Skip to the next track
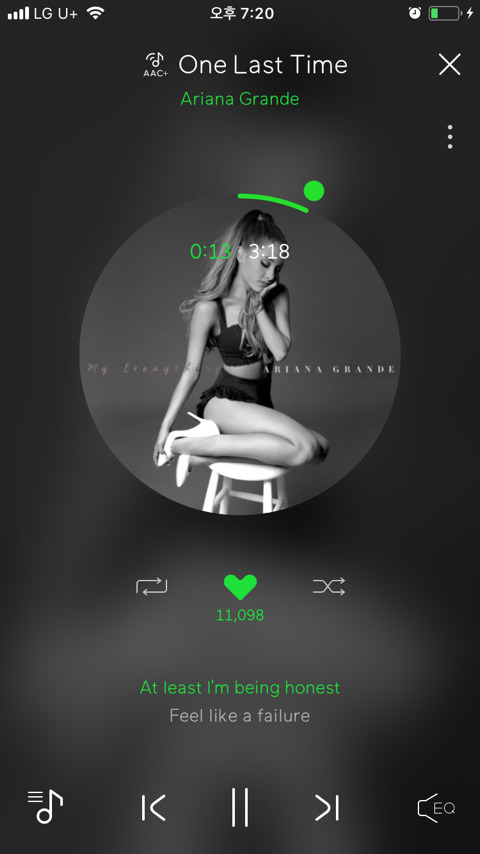Viewport: 480px width, 854px height. (327, 807)
